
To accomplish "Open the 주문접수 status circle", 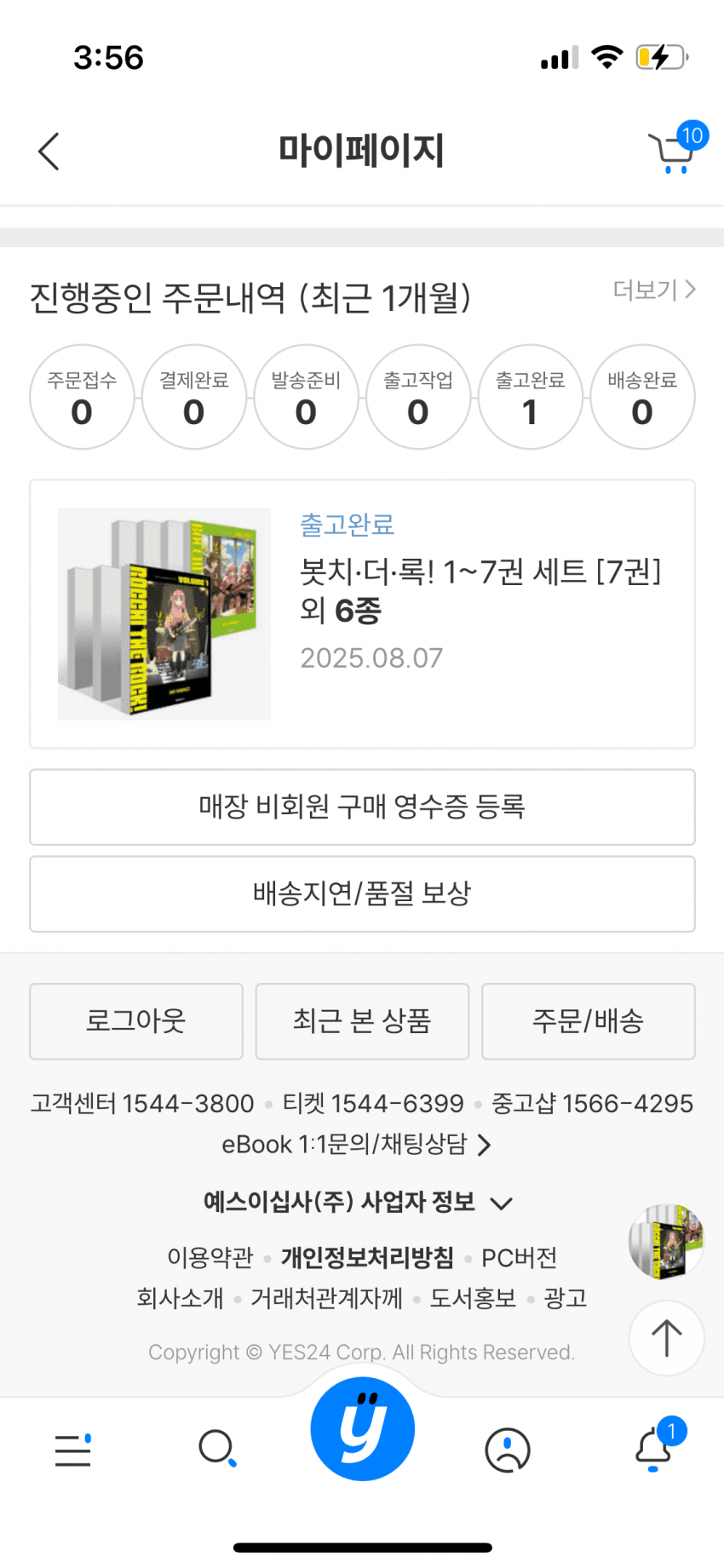I will pyautogui.click(x=82, y=397).
